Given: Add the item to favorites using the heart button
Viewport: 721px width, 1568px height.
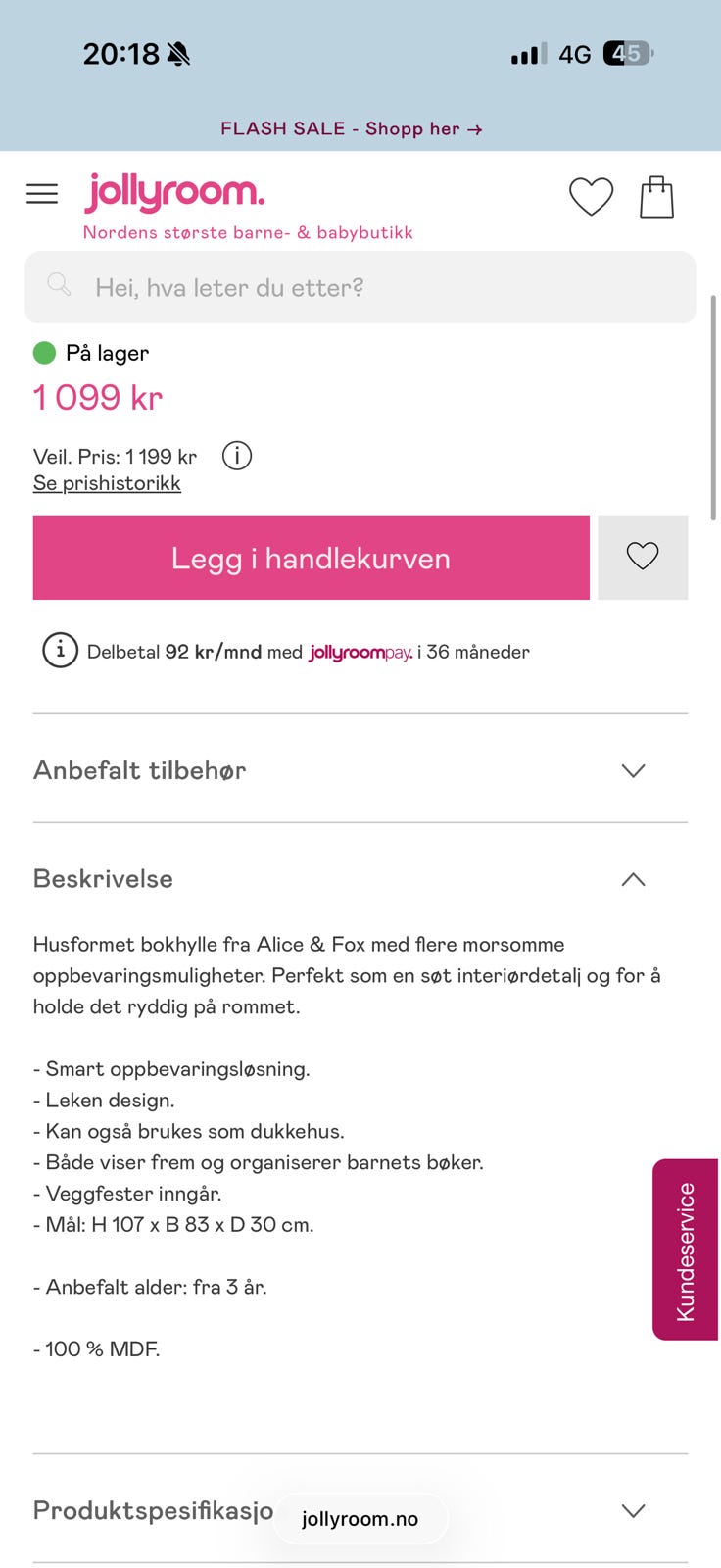Looking at the screenshot, I should click(x=643, y=557).
